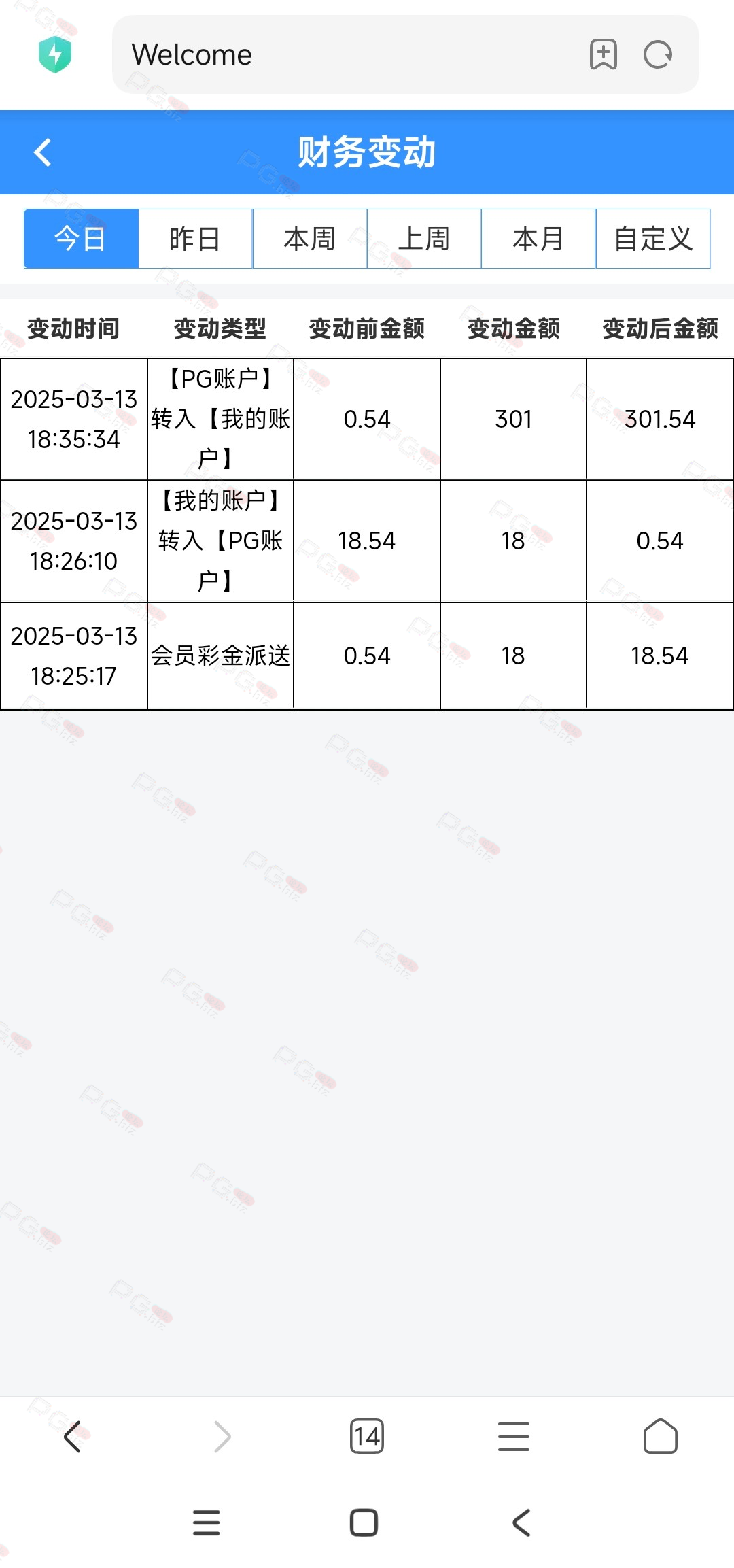Open recent apps from system navigation
Viewport: 734px width, 1568px height.
[x=207, y=1522]
